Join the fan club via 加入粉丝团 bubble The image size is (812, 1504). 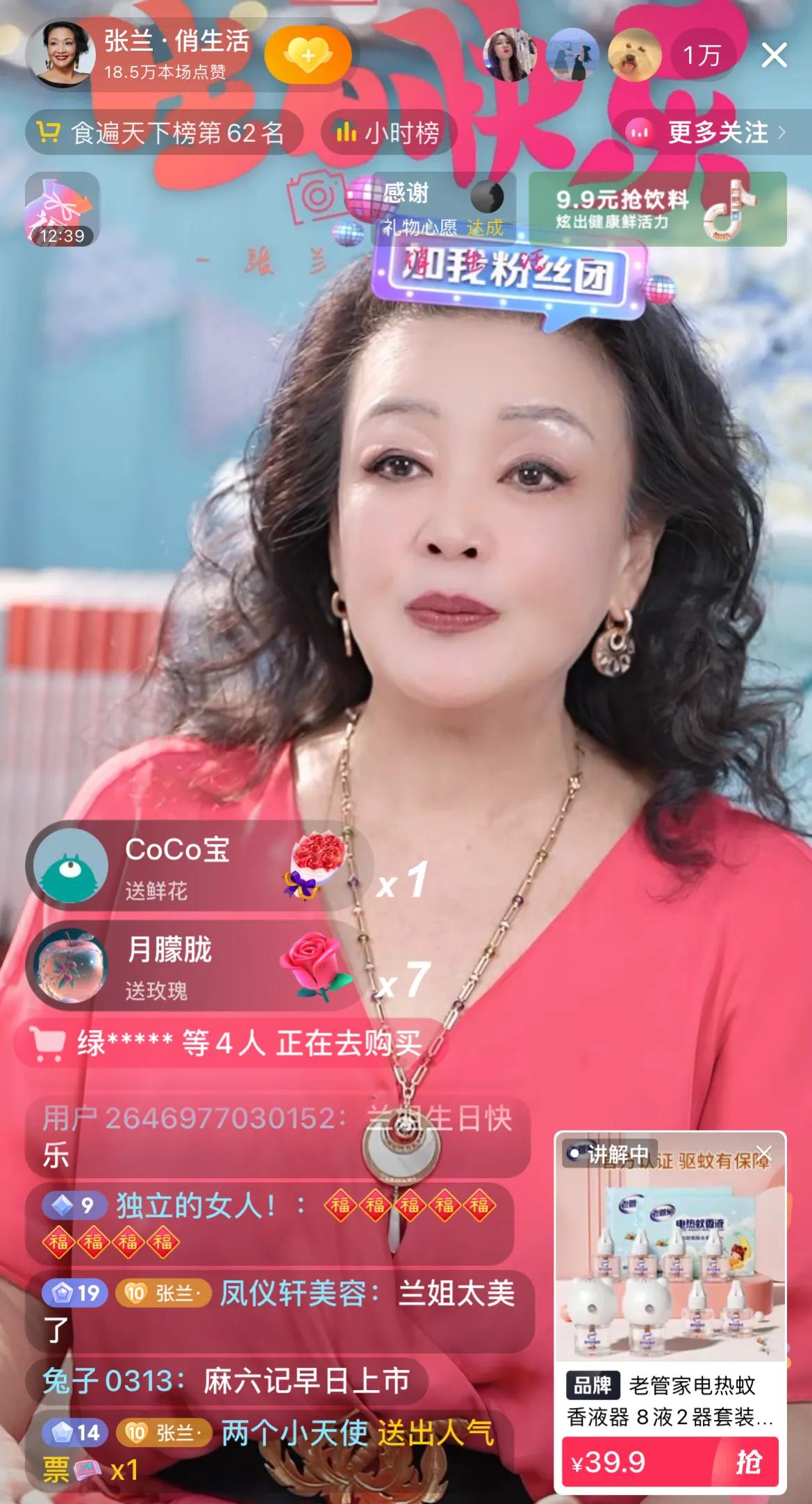506,276
